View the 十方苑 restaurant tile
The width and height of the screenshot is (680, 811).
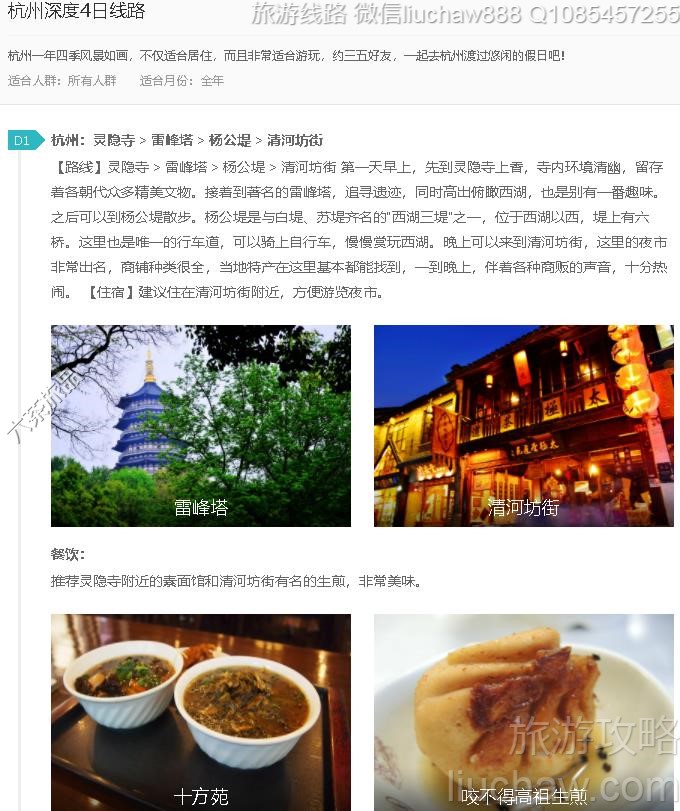(x=201, y=712)
